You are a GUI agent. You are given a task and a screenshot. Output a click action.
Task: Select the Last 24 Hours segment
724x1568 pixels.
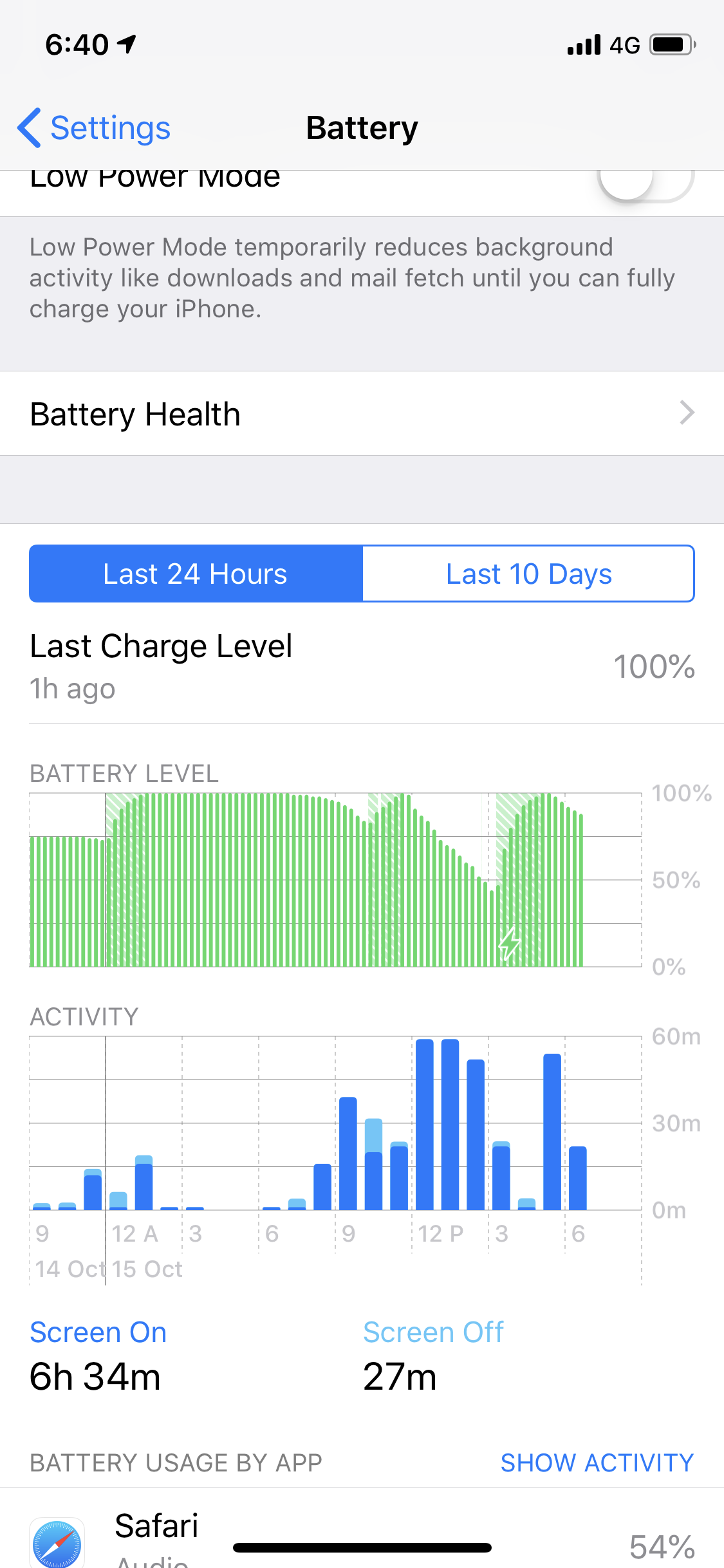[x=196, y=574]
